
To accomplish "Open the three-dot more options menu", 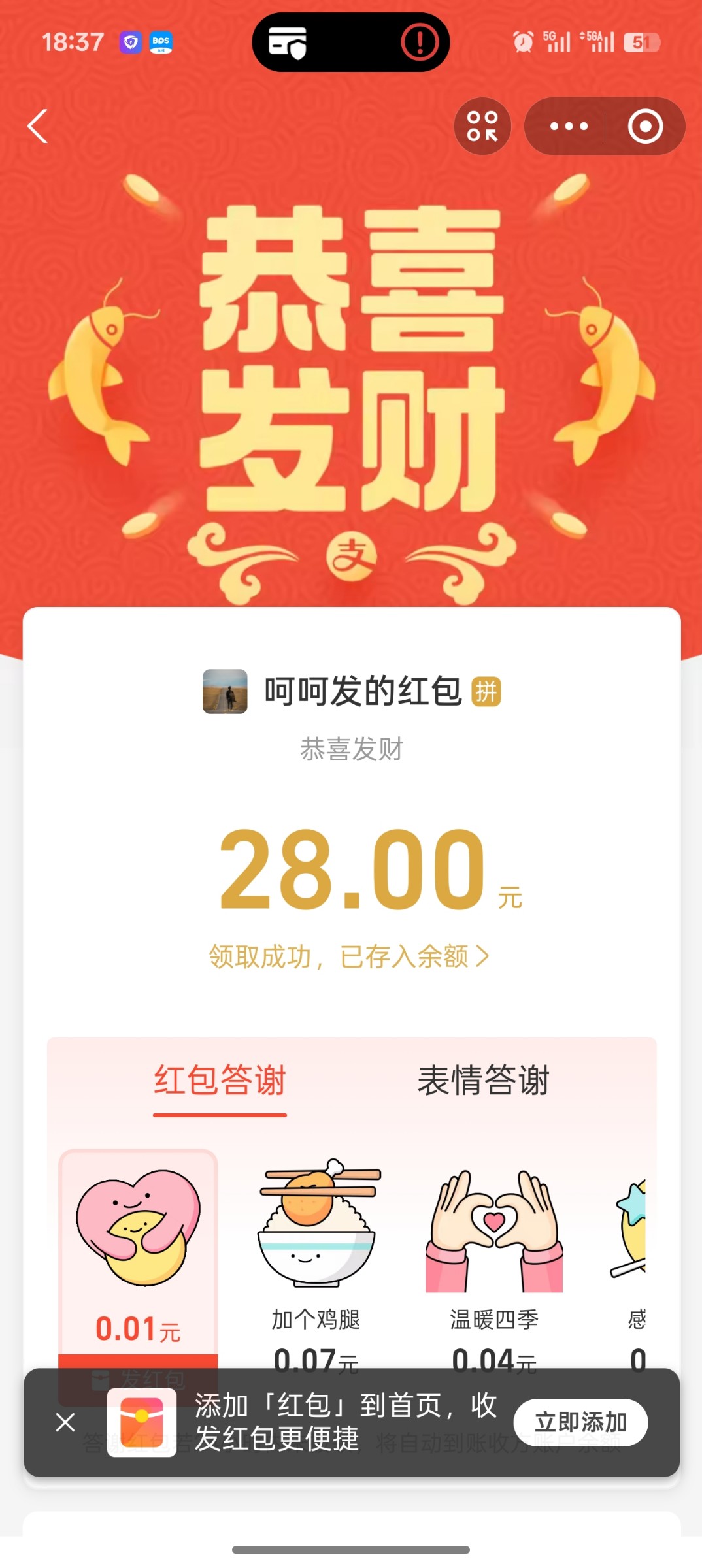I will 568,126.
